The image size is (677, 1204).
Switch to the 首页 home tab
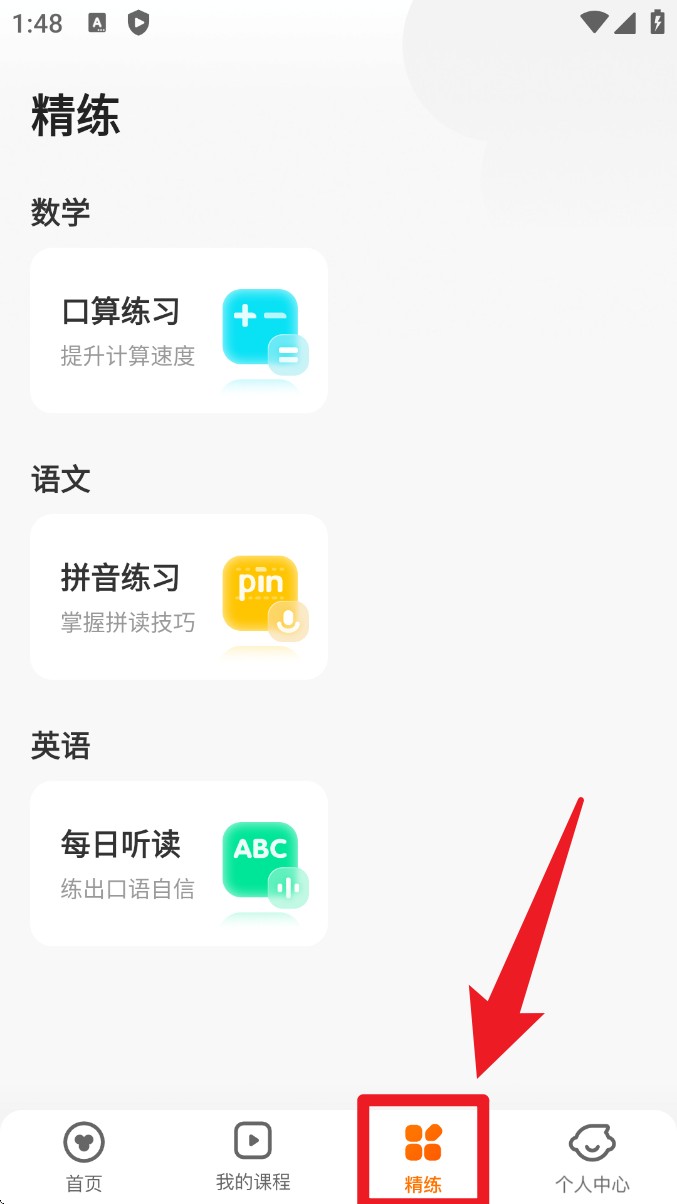click(x=84, y=1156)
